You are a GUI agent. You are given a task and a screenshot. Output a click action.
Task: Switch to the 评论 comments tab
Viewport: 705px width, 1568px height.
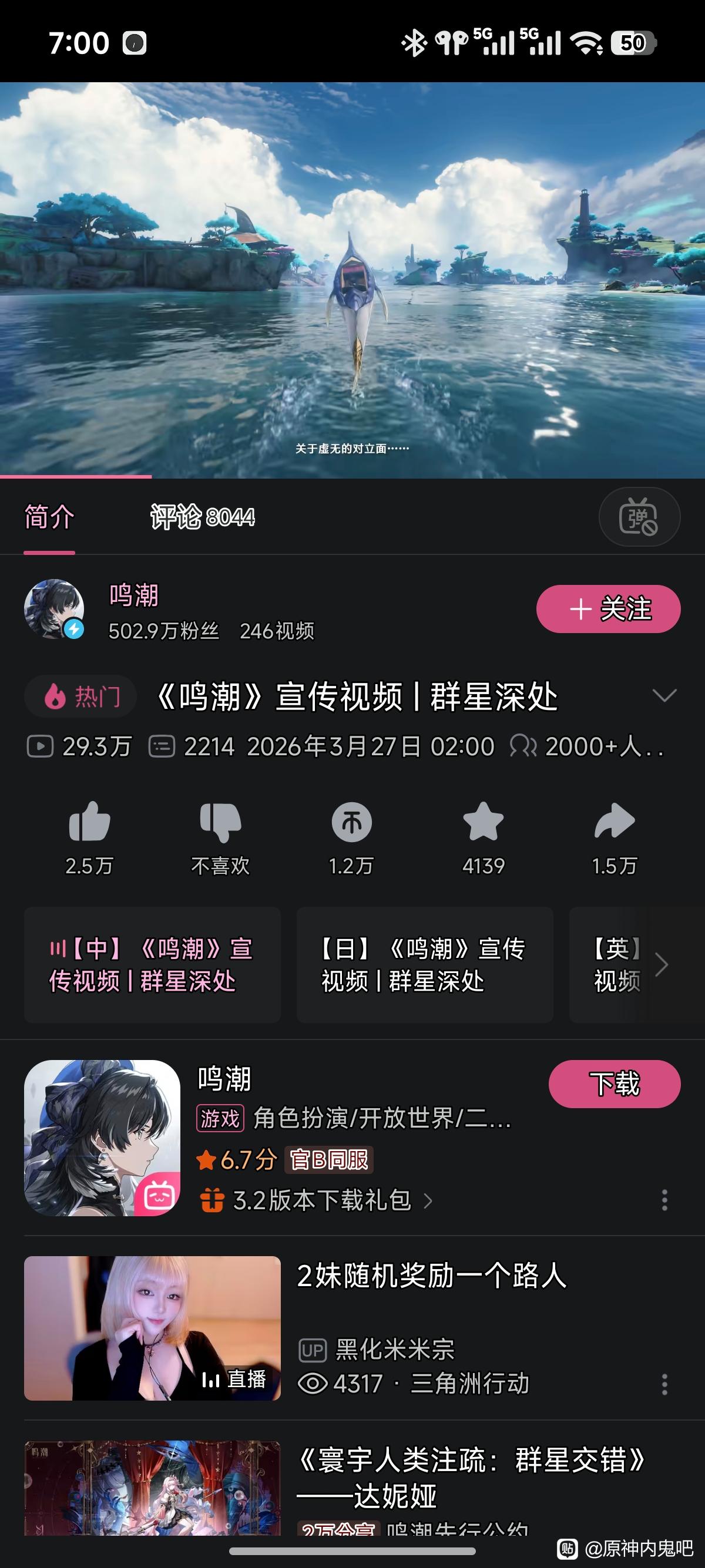point(202,517)
